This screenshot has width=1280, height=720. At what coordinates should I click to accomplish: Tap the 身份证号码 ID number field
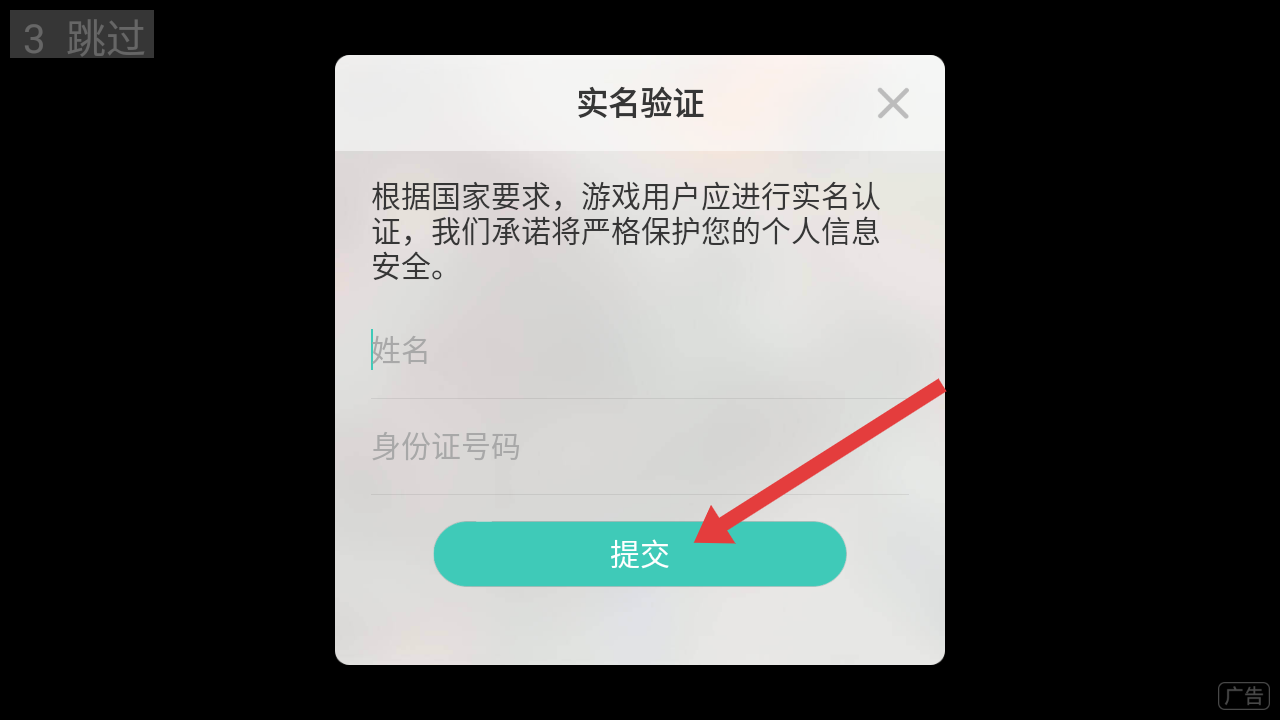pos(640,447)
